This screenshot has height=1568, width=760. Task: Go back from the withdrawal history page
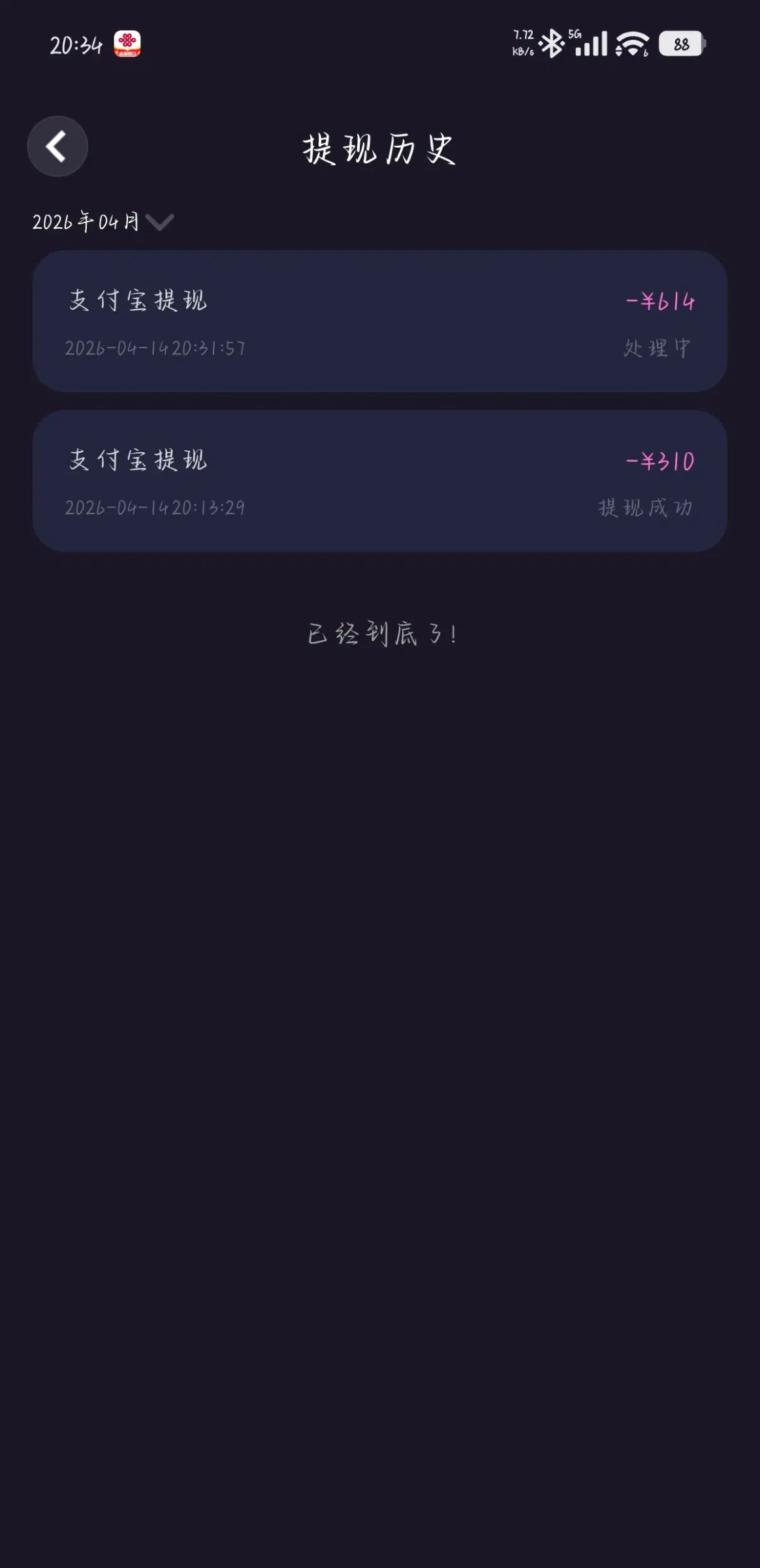[x=57, y=146]
